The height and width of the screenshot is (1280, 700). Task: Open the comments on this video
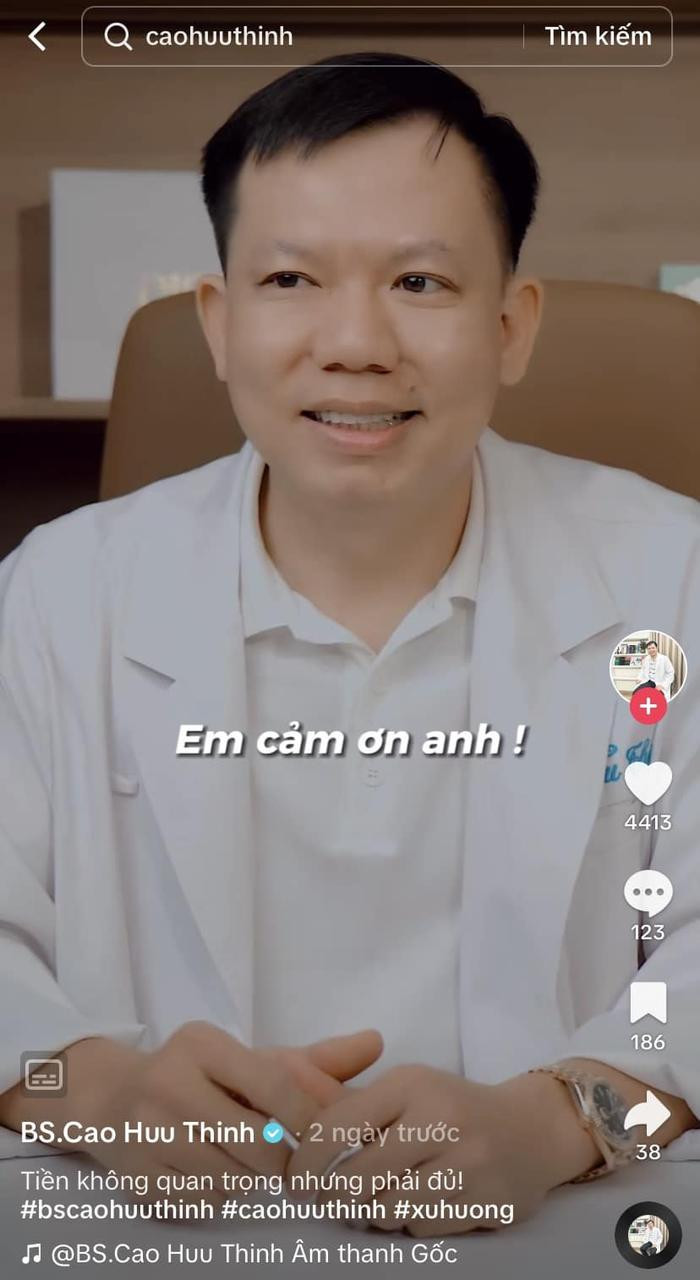[x=648, y=893]
